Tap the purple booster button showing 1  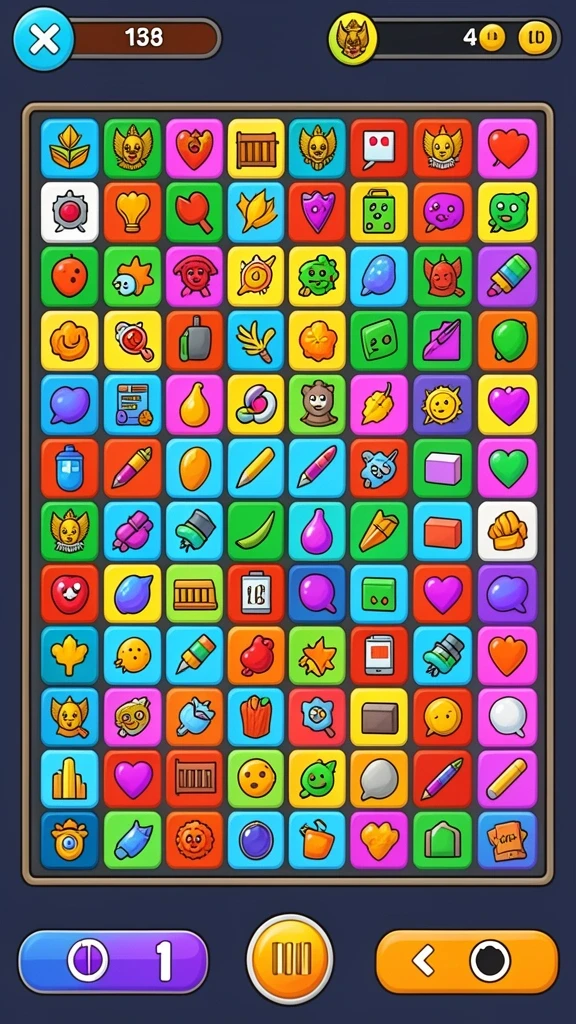point(113,961)
